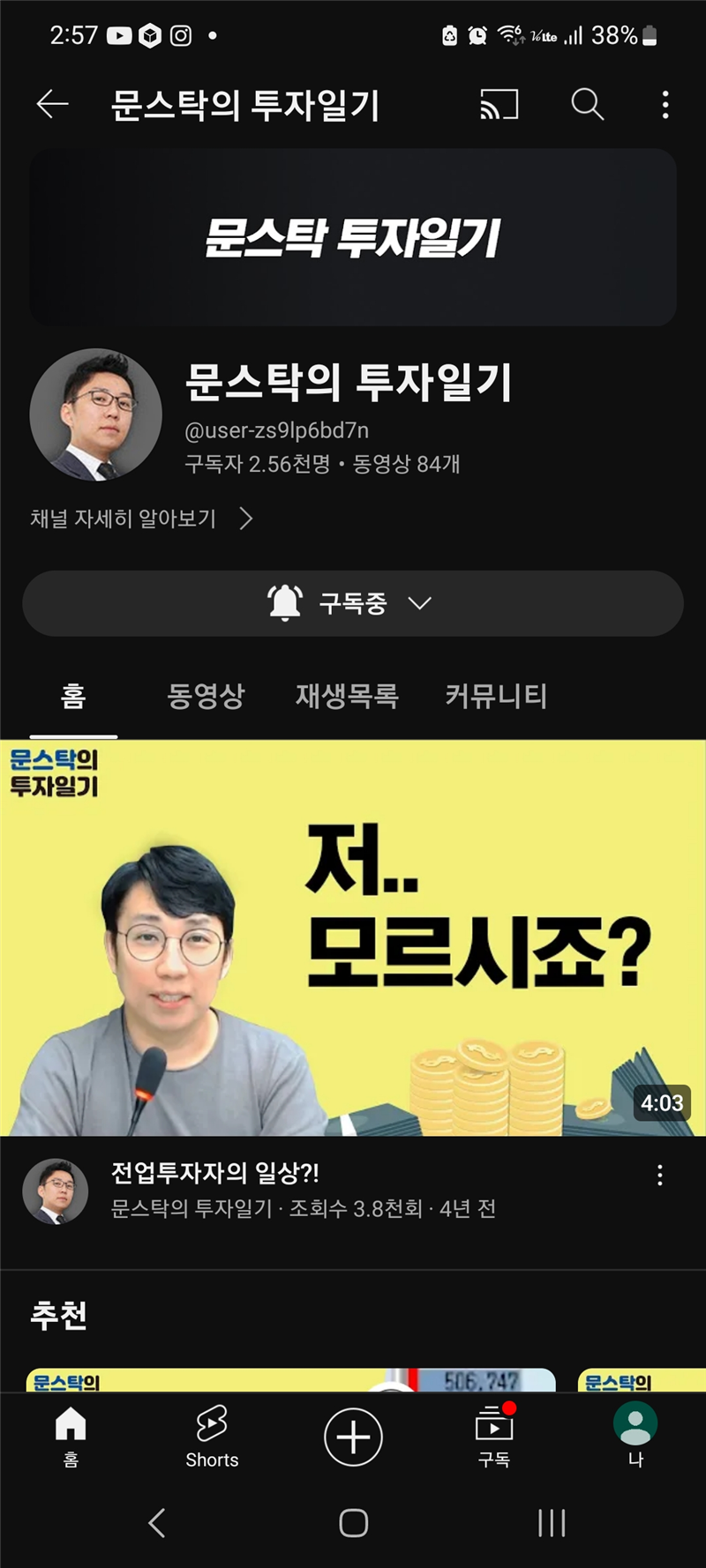Expand the 구독중 subscription options
The image size is (706, 1568).
353,603
